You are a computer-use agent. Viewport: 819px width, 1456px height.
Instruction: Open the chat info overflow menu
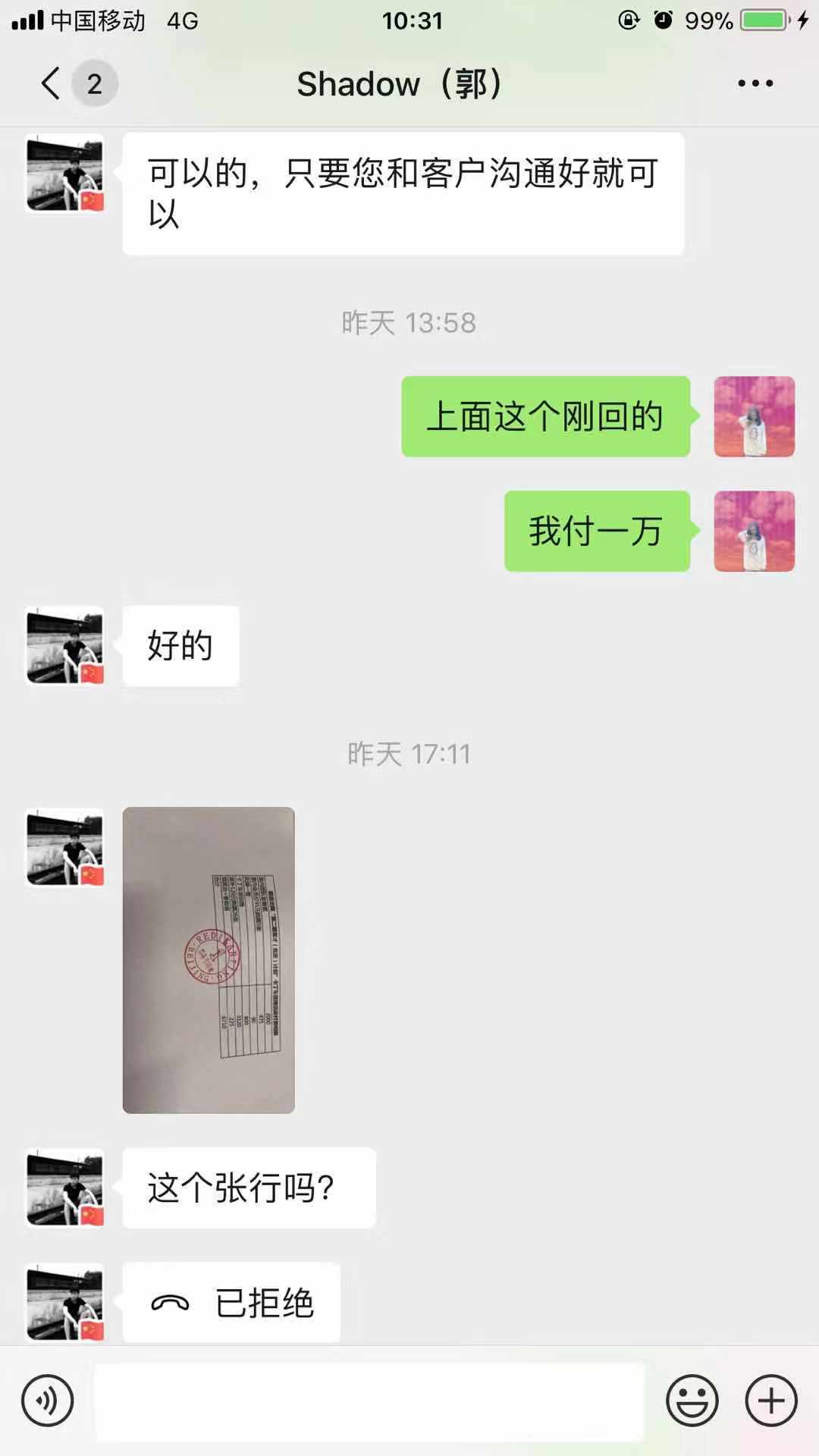pyautogui.click(x=755, y=83)
